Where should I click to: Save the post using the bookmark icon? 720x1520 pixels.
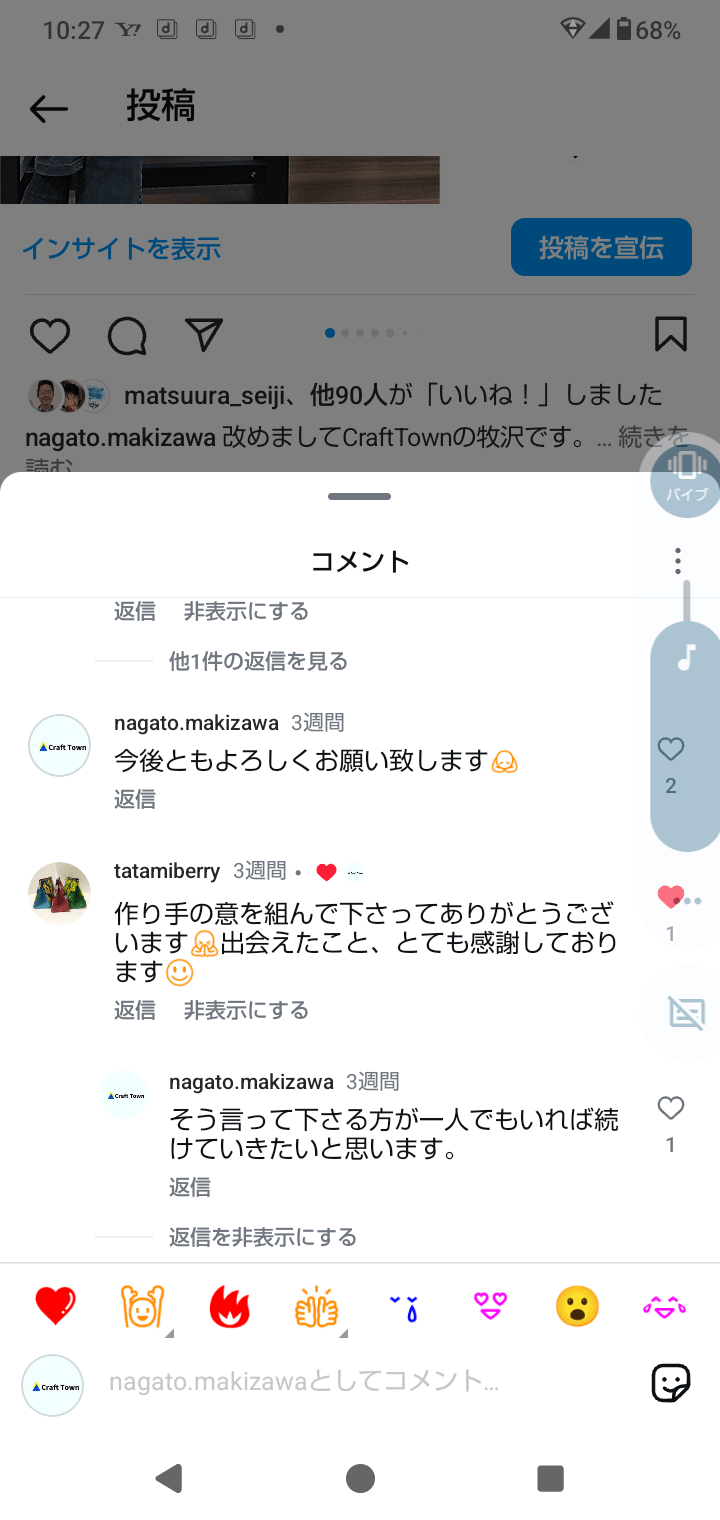(x=671, y=336)
